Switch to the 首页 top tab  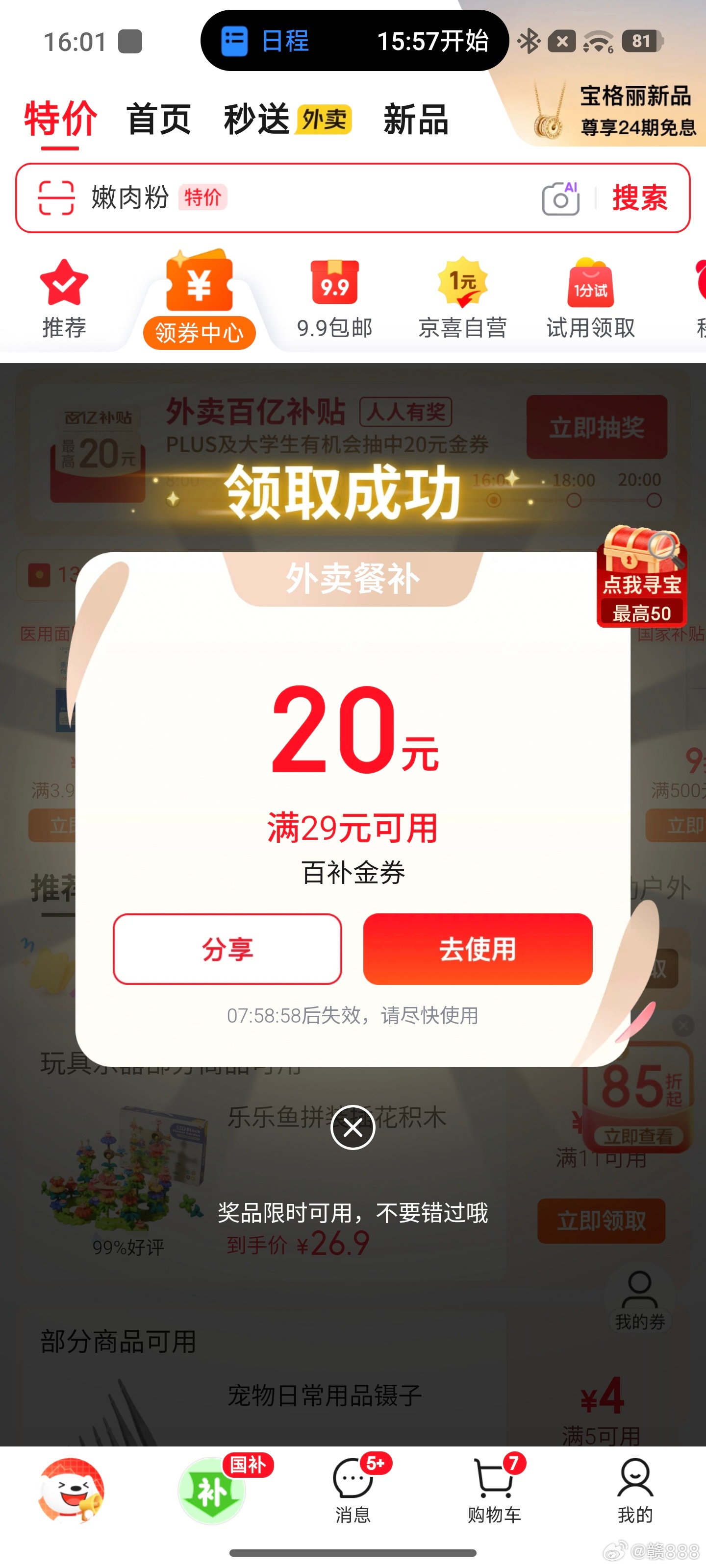tap(158, 119)
